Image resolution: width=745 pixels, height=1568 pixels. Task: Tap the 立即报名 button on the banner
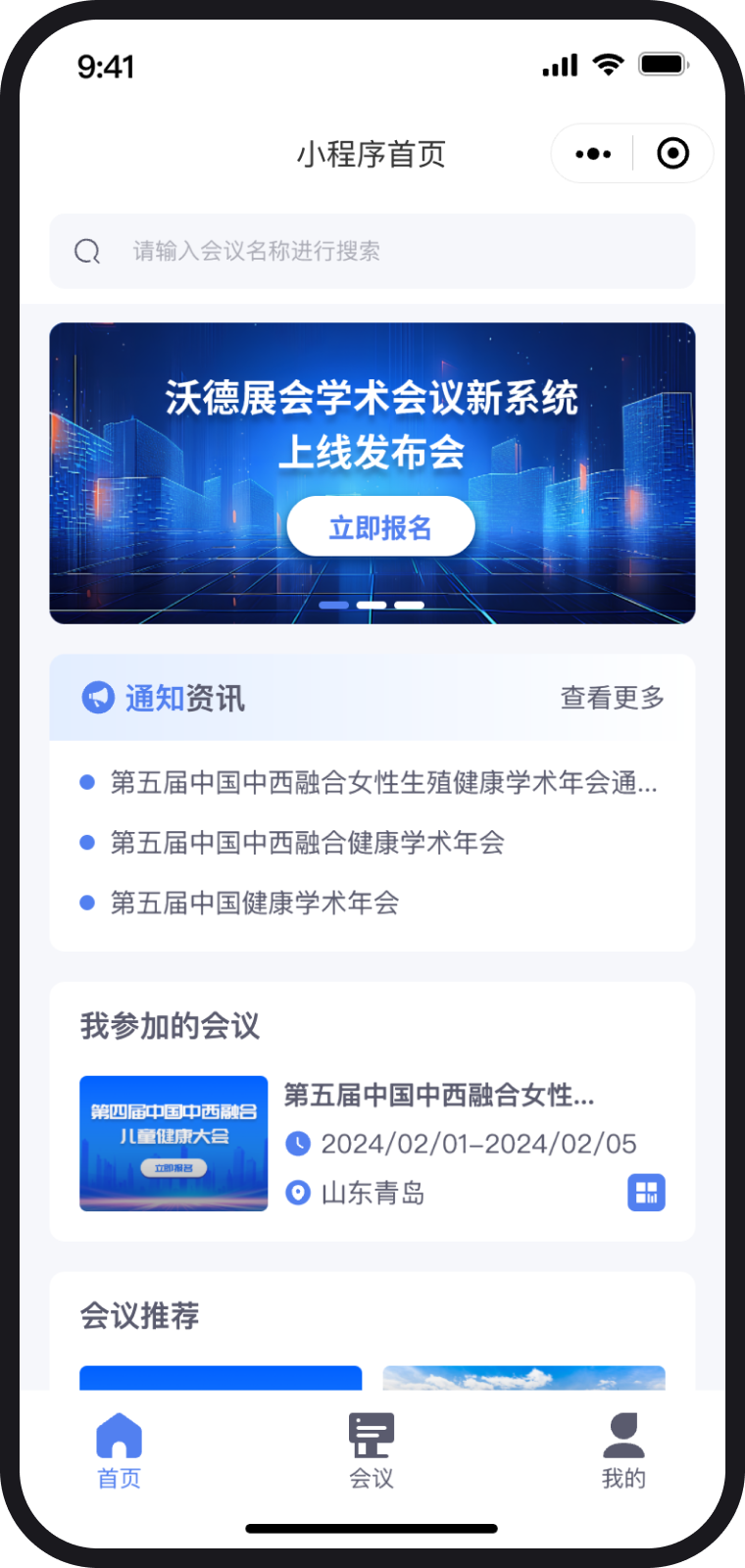380,527
